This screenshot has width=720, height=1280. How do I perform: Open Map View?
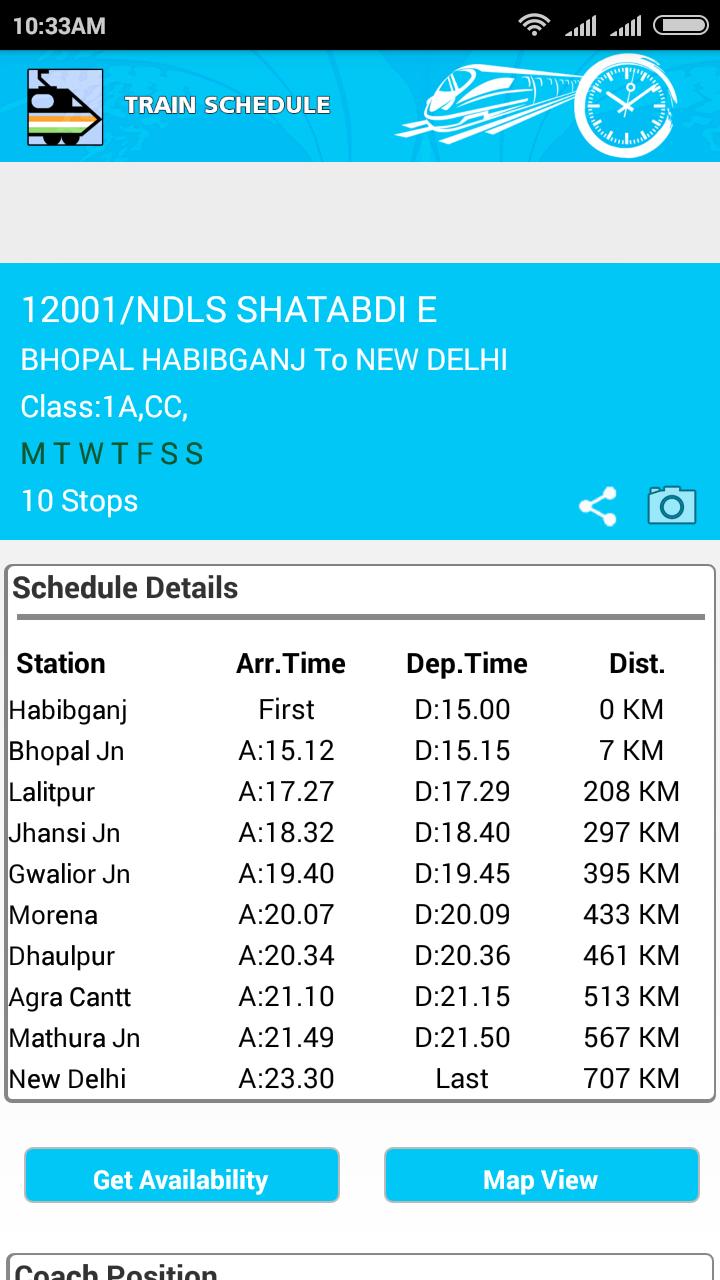tap(540, 1177)
